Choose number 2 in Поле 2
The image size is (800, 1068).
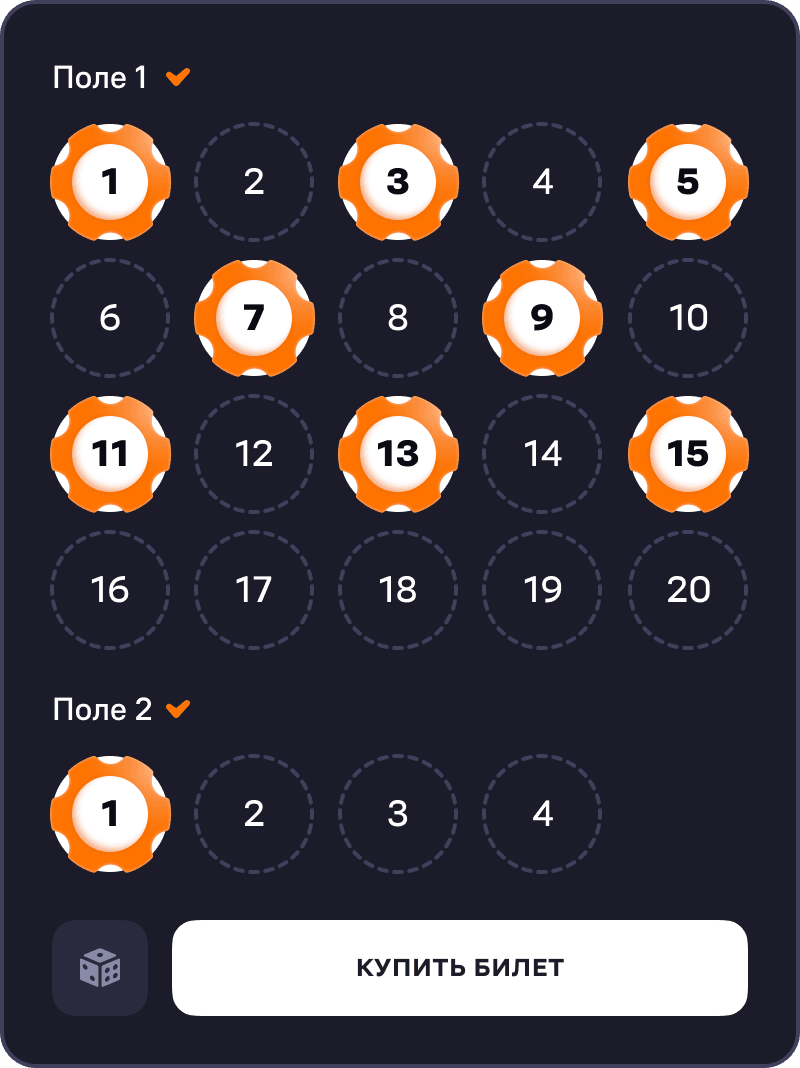(254, 814)
